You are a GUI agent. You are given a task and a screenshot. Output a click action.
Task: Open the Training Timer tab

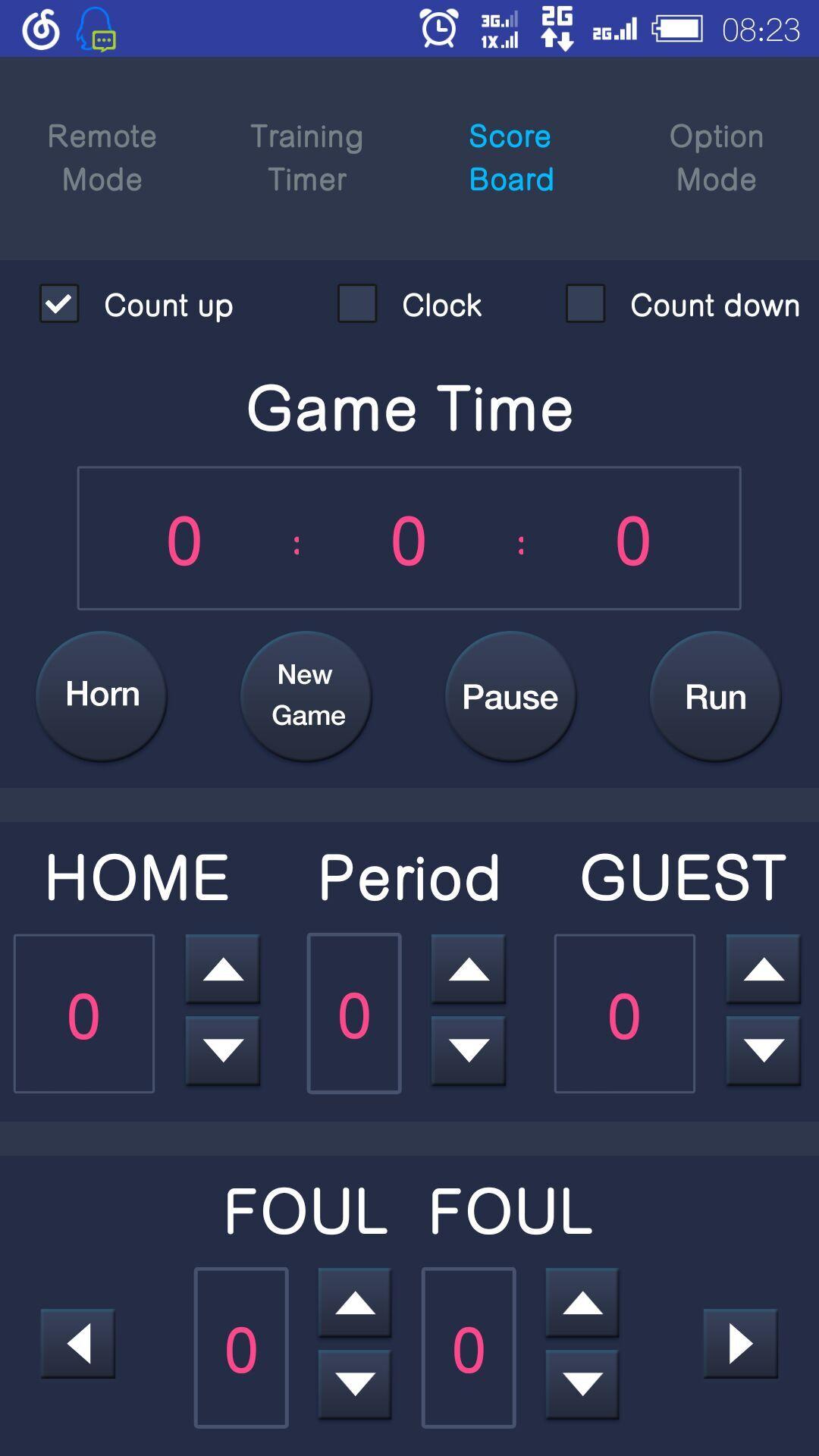click(307, 158)
